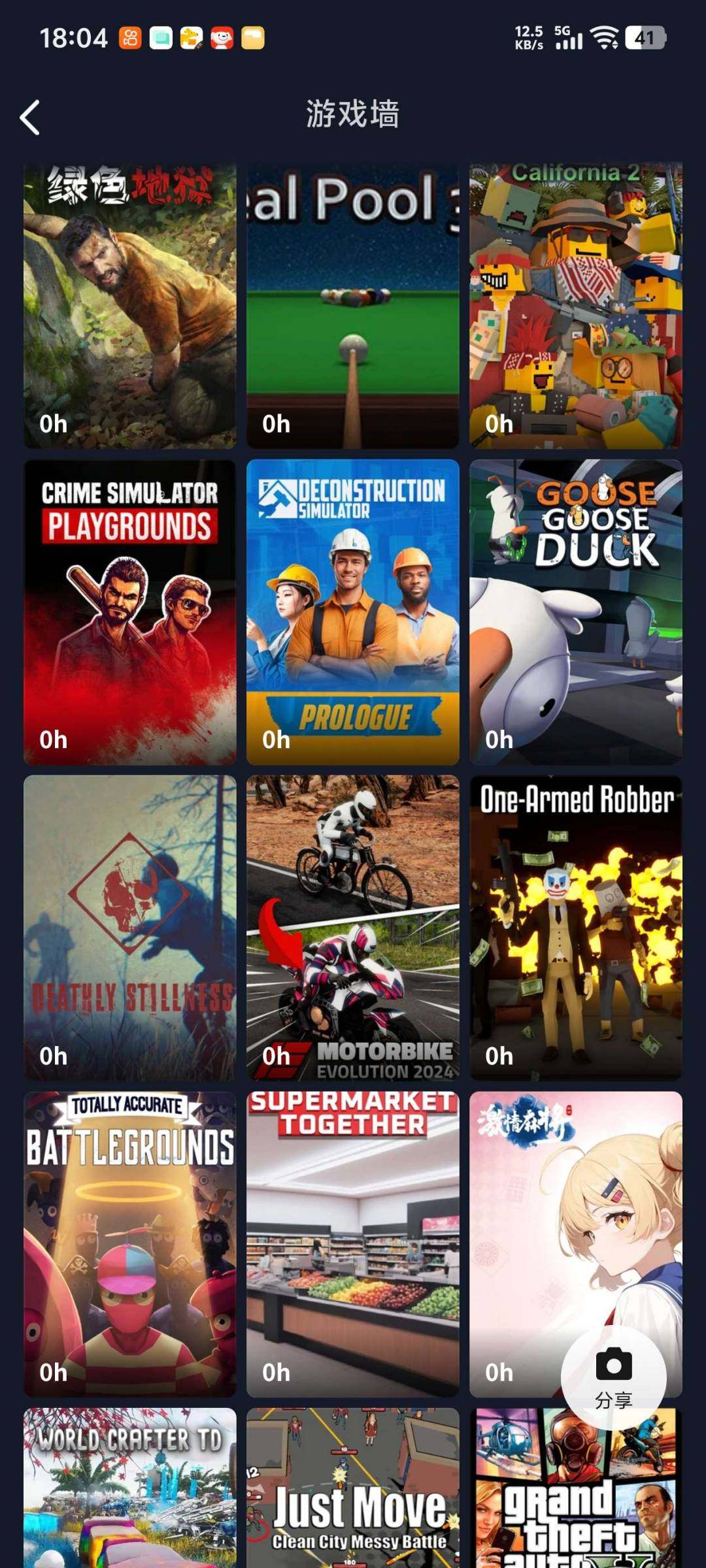Open the World Crafter TD tile
This screenshot has height=1568, width=706.
coord(130,1488)
